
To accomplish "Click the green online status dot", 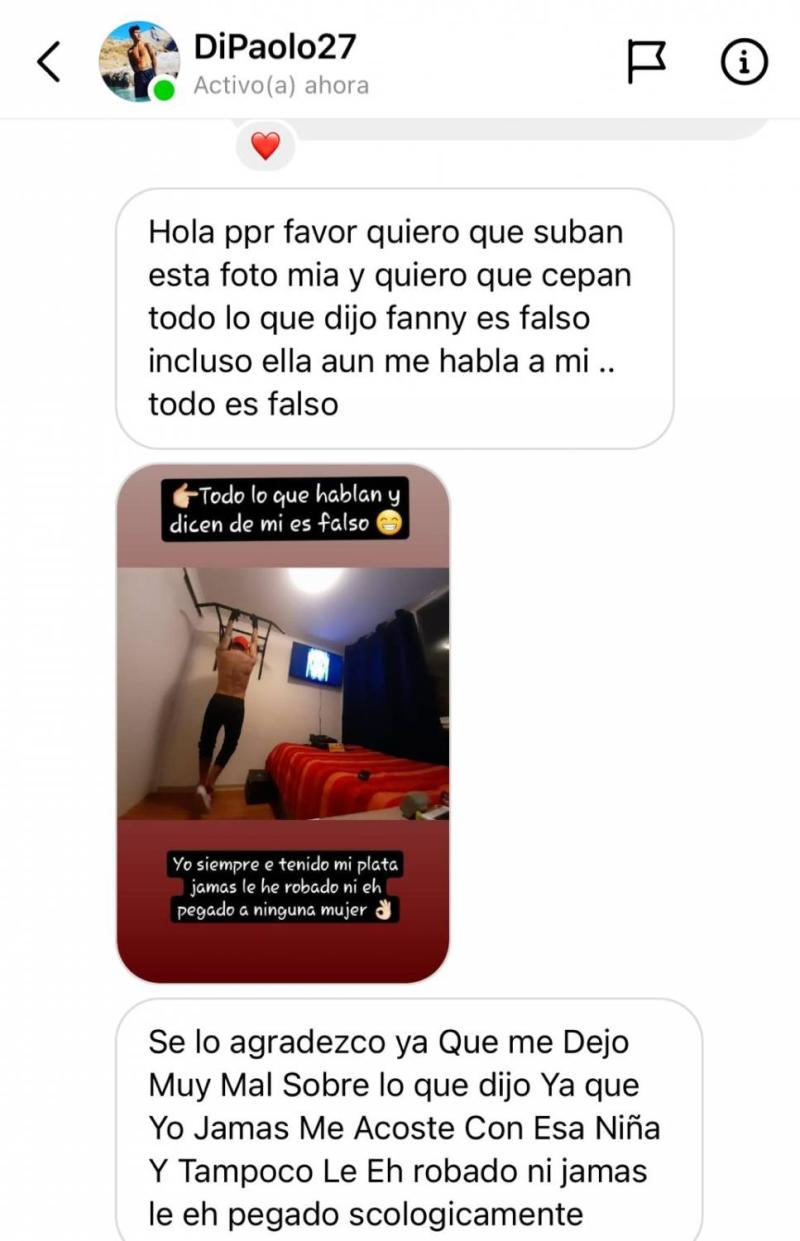I will (163, 88).
